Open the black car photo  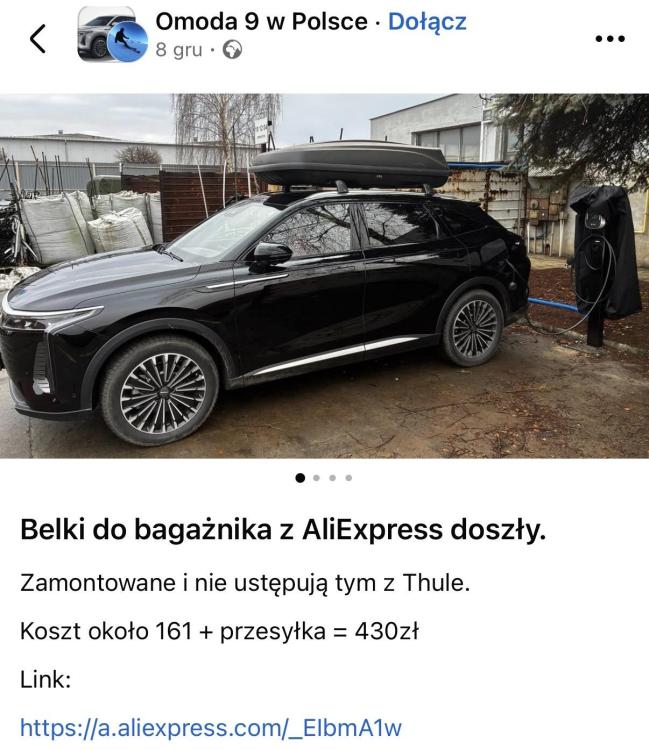coord(324,276)
